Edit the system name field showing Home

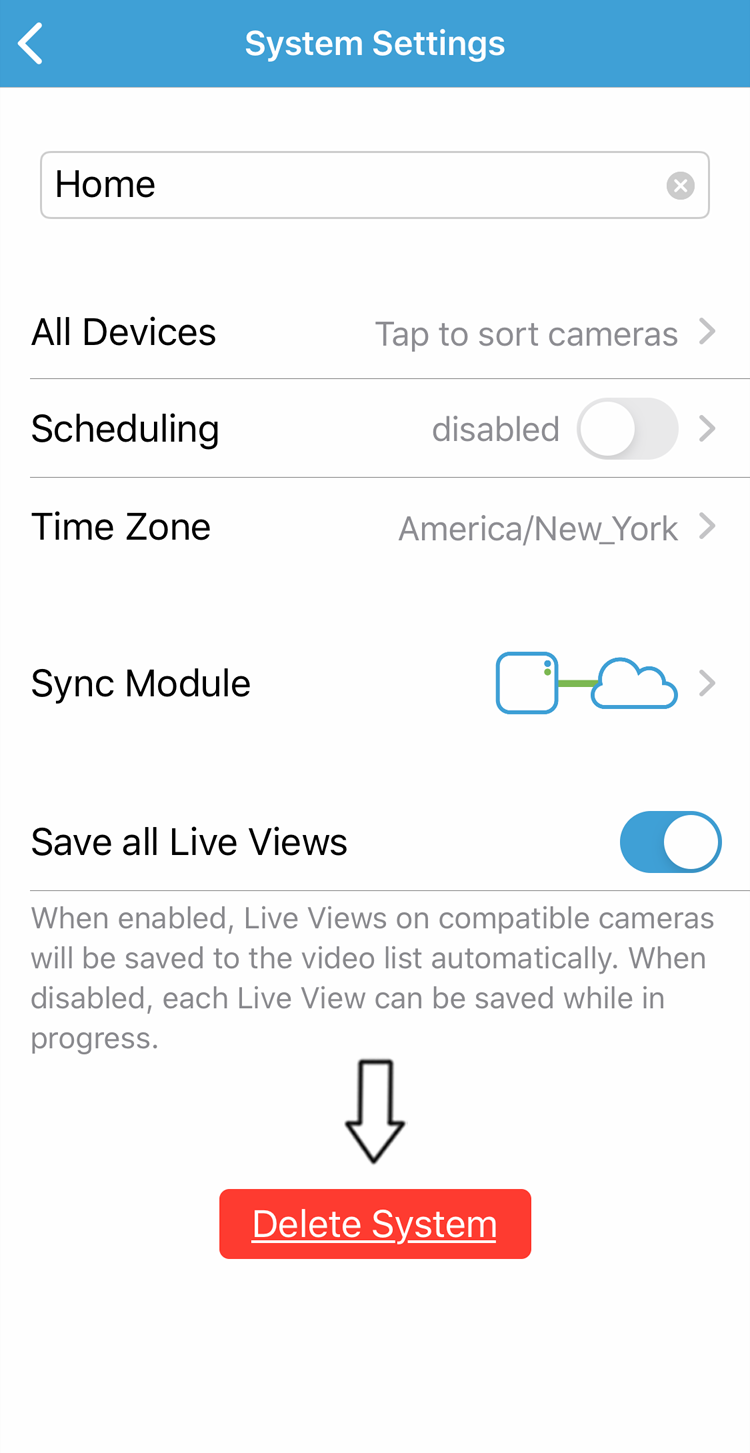(x=375, y=185)
